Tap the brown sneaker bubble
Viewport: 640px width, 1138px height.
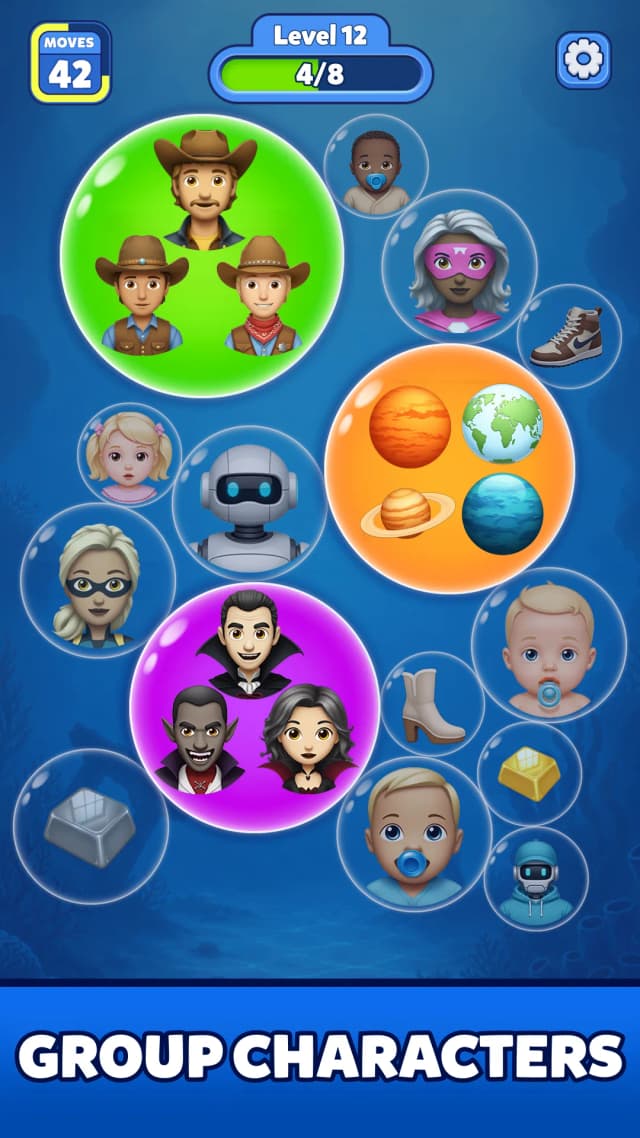(x=569, y=336)
